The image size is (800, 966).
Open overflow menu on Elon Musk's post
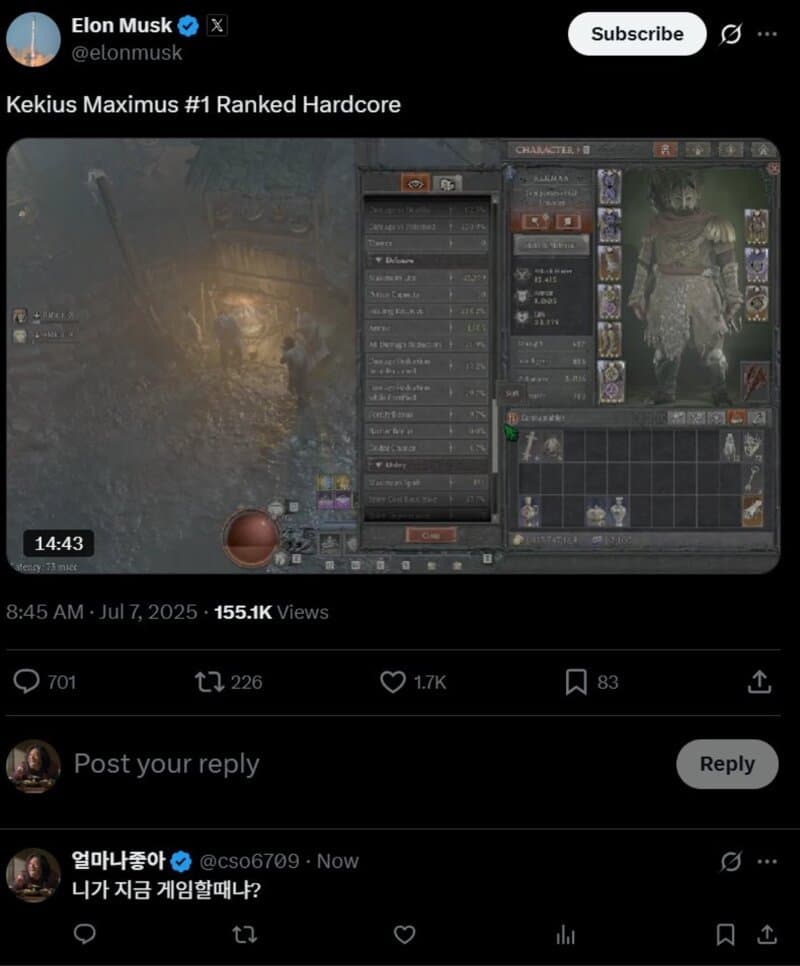pyautogui.click(x=767, y=34)
